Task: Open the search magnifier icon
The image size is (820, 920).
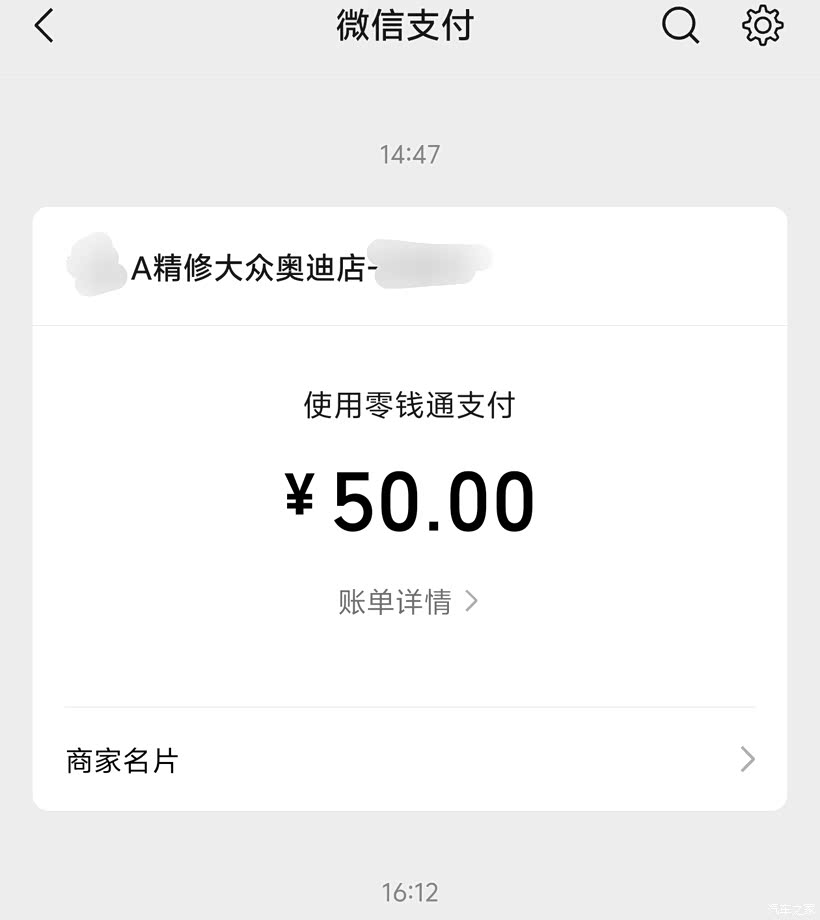Action: [680, 26]
